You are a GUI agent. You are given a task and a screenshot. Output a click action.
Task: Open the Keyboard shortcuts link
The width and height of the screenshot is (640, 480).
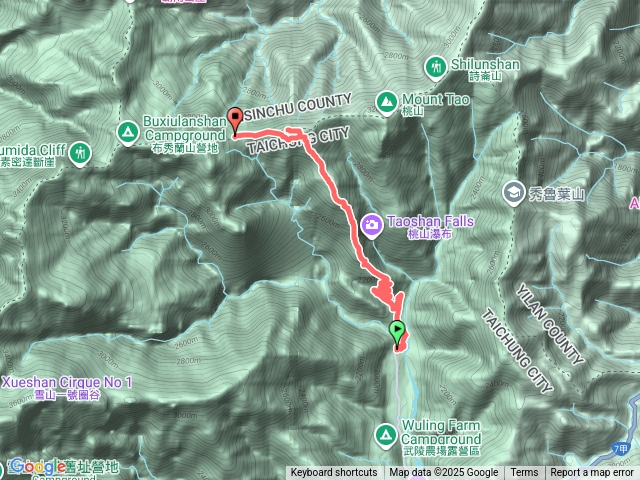click(334, 473)
